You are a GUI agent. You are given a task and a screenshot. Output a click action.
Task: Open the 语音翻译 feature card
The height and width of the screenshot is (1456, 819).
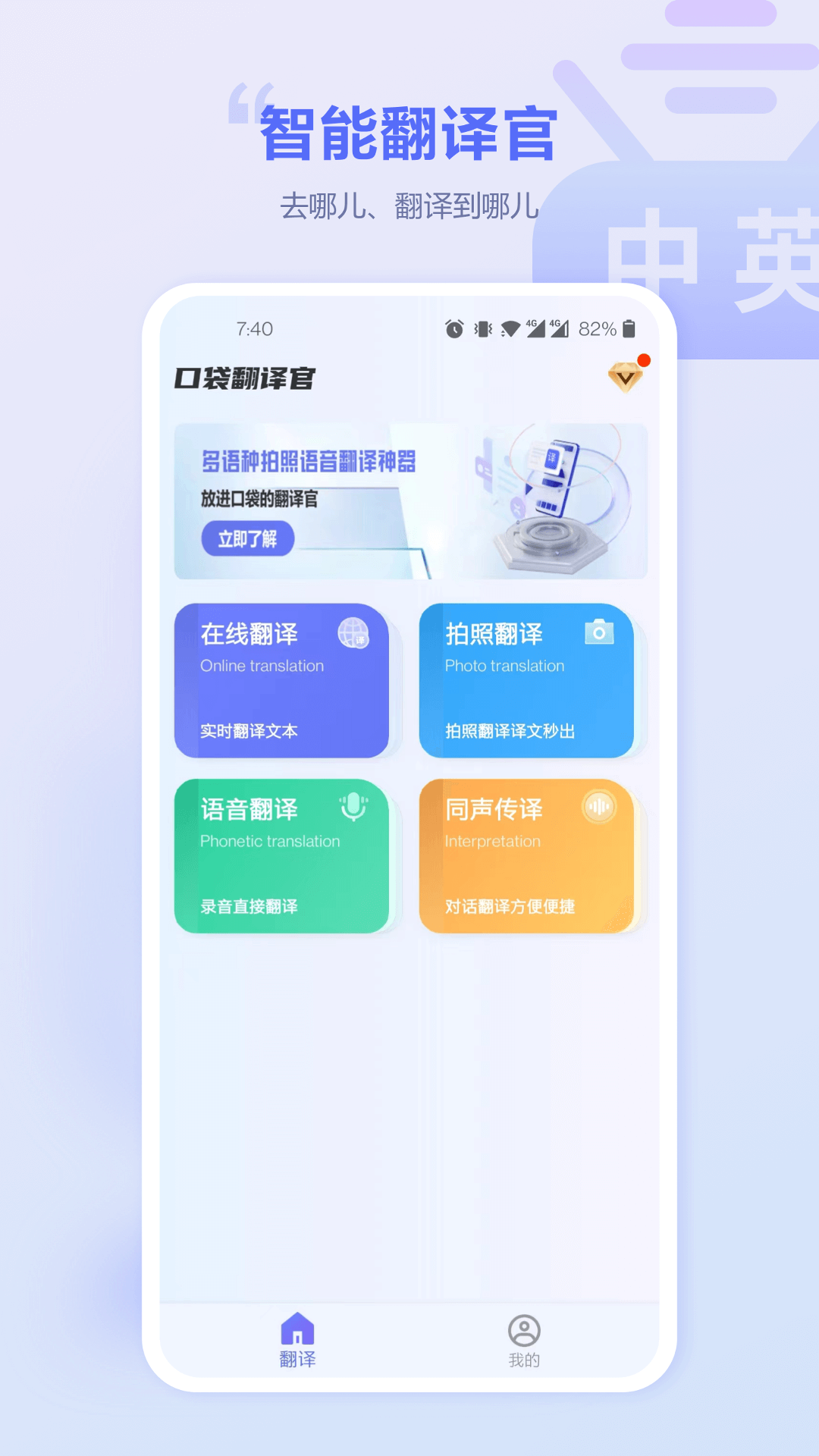pyautogui.click(x=281, y=855)
